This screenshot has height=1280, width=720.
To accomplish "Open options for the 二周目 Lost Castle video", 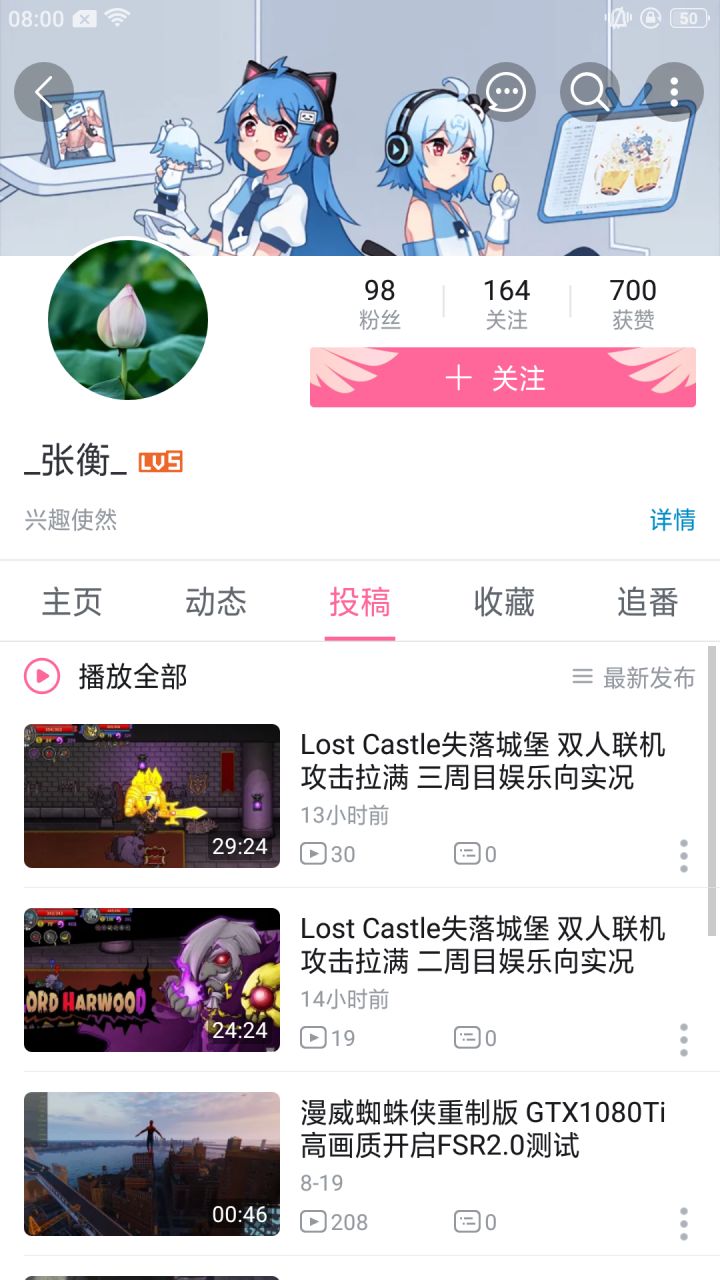I will pos(683,1040).
